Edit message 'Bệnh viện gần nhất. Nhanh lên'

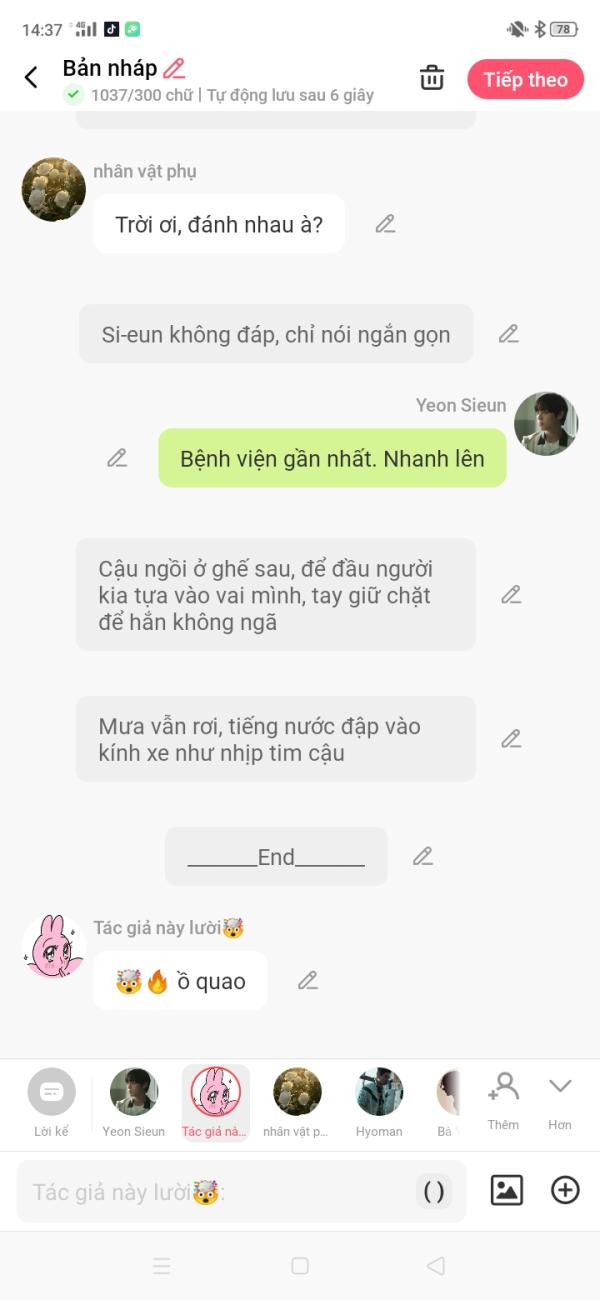pos(117,458)
